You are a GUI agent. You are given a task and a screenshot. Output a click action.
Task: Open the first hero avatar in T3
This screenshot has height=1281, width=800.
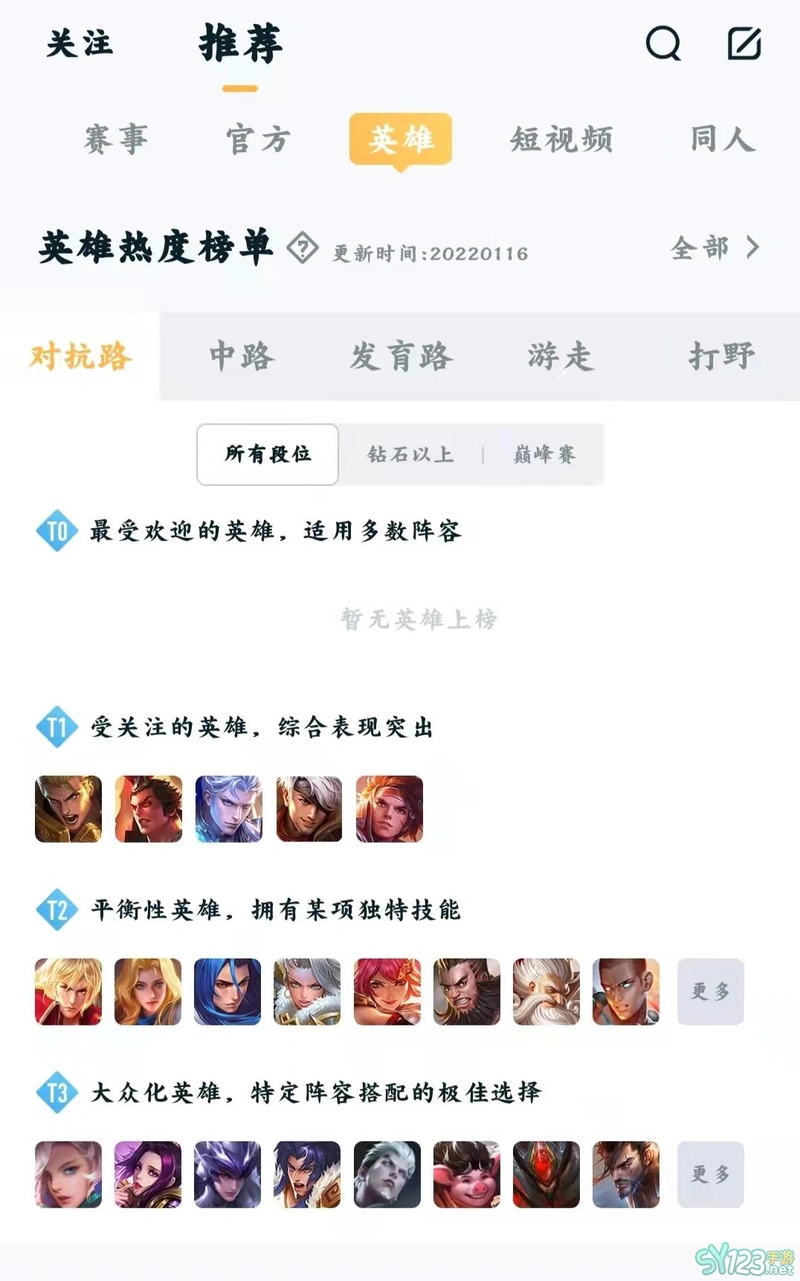pyautogui.click(x=68, y=1174)
